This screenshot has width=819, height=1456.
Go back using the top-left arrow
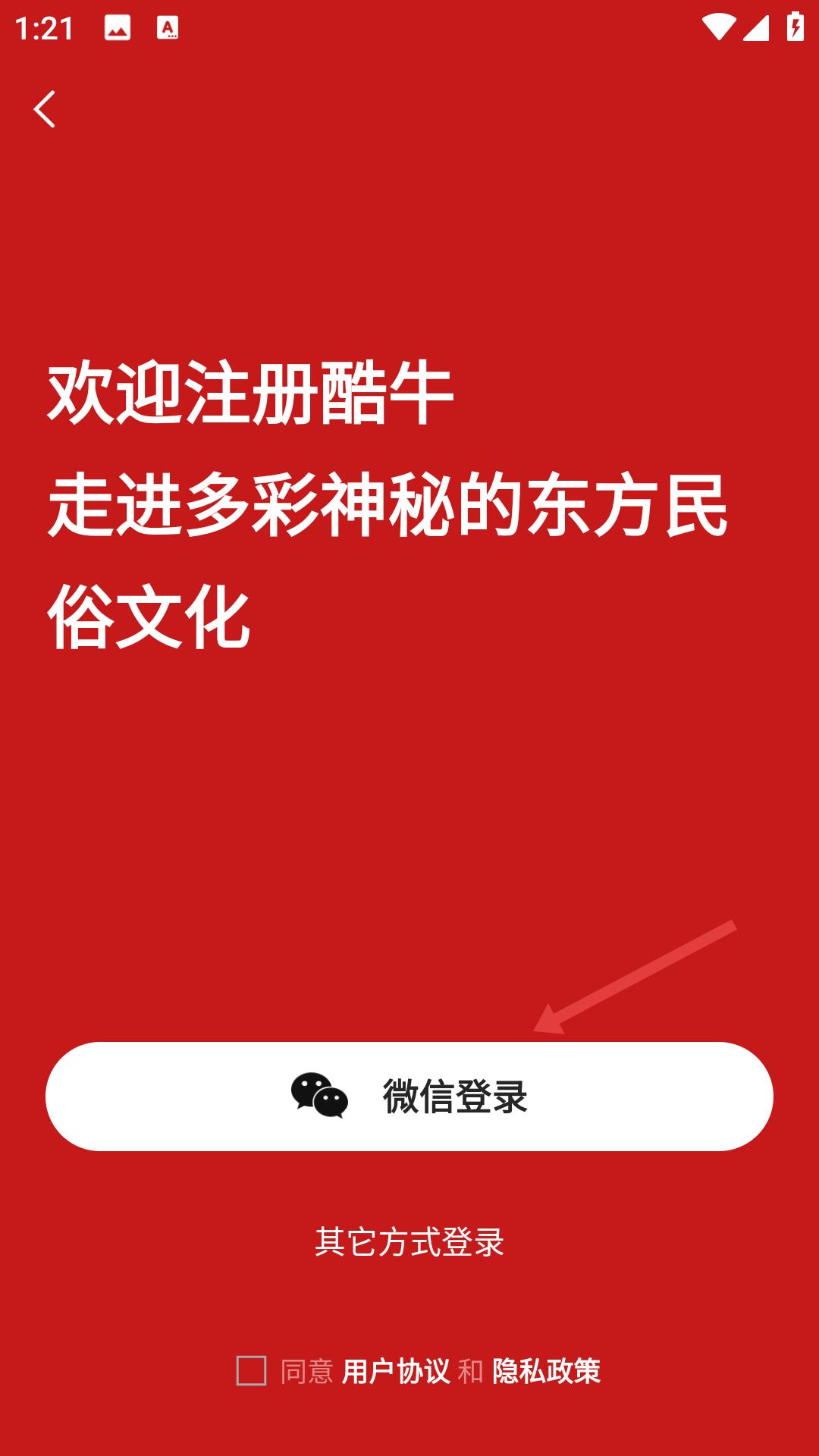(44, 109)
